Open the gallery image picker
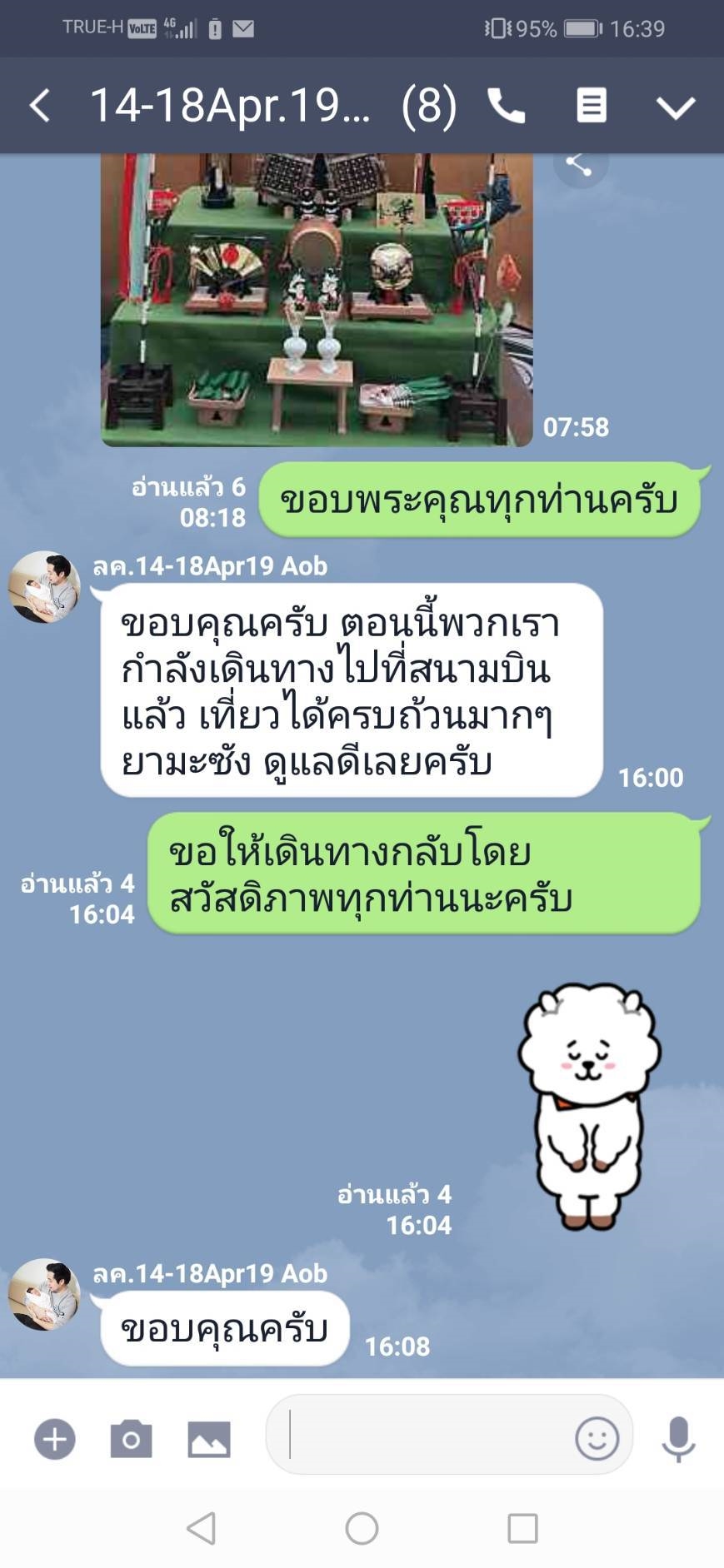This screenshot has height=1568, width=724. pyautogui.click(x=208, y=1439)
